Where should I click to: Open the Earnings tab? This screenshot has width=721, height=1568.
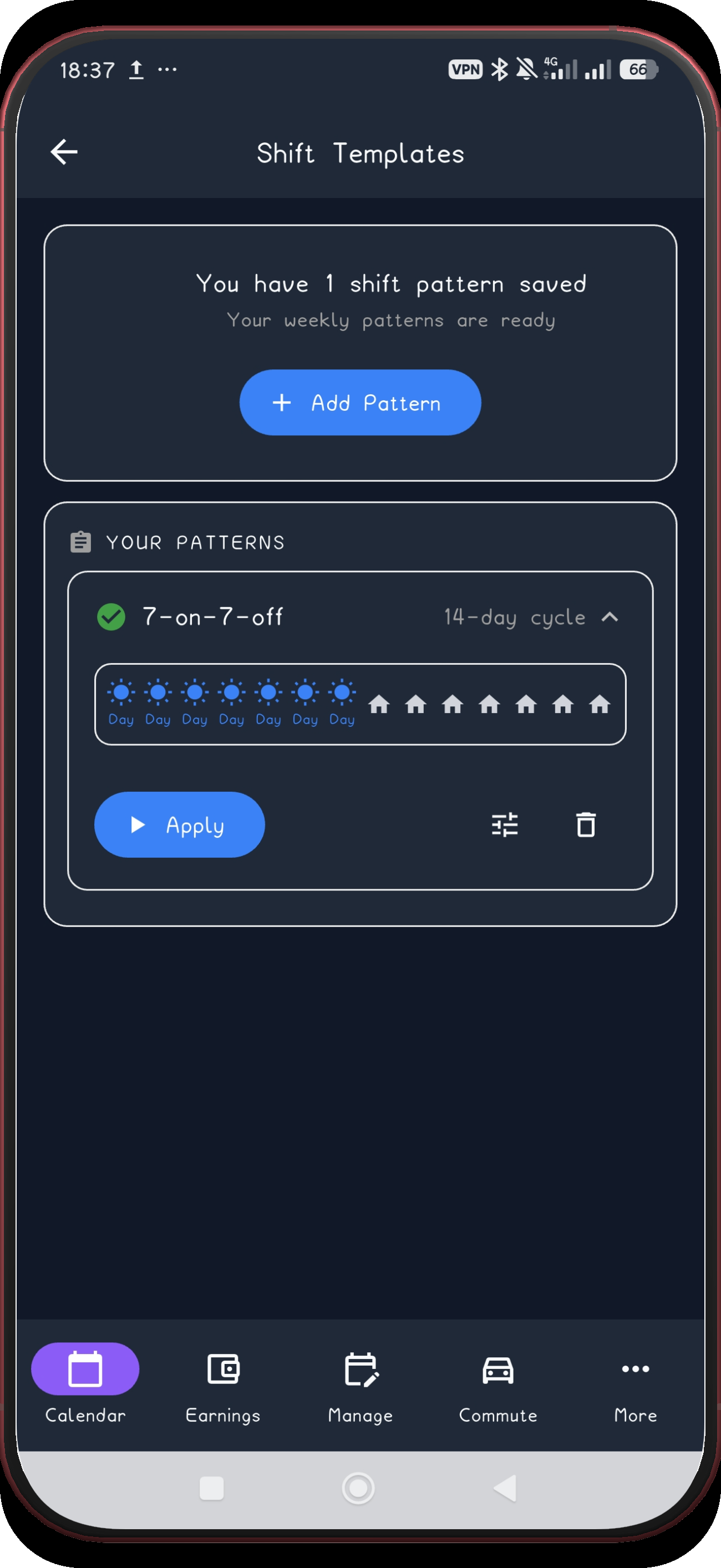[x=223, y=1383]
